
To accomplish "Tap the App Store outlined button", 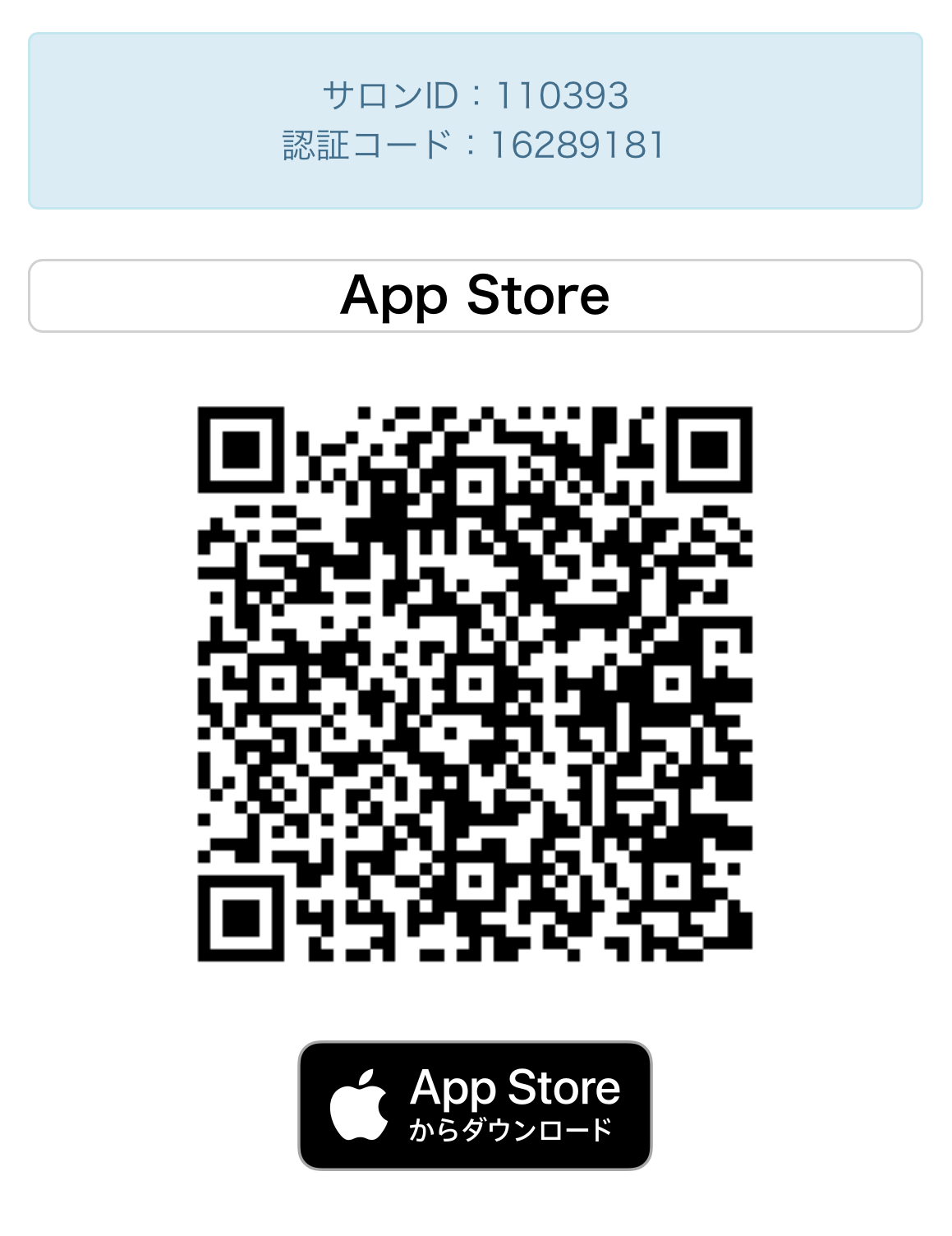I will 475,296.
